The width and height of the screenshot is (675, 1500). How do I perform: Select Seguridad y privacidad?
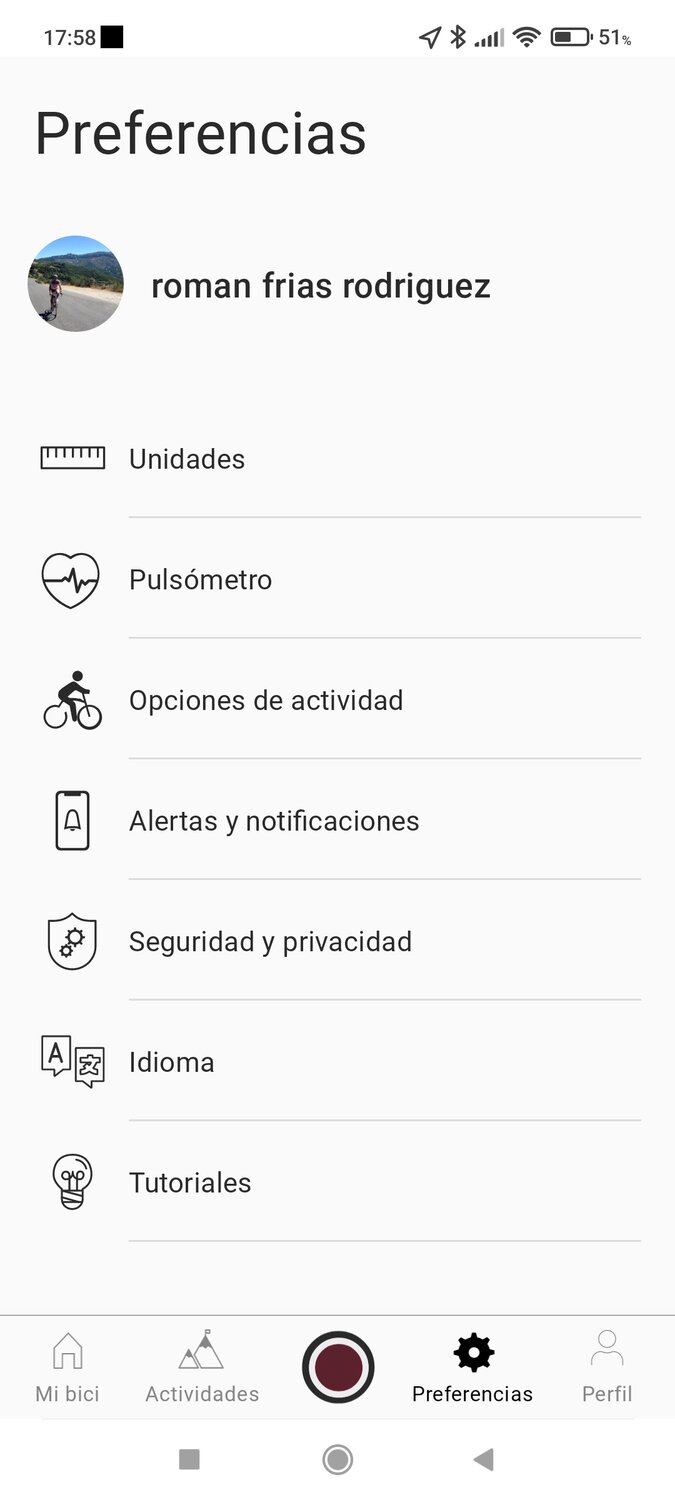(270, 941)
